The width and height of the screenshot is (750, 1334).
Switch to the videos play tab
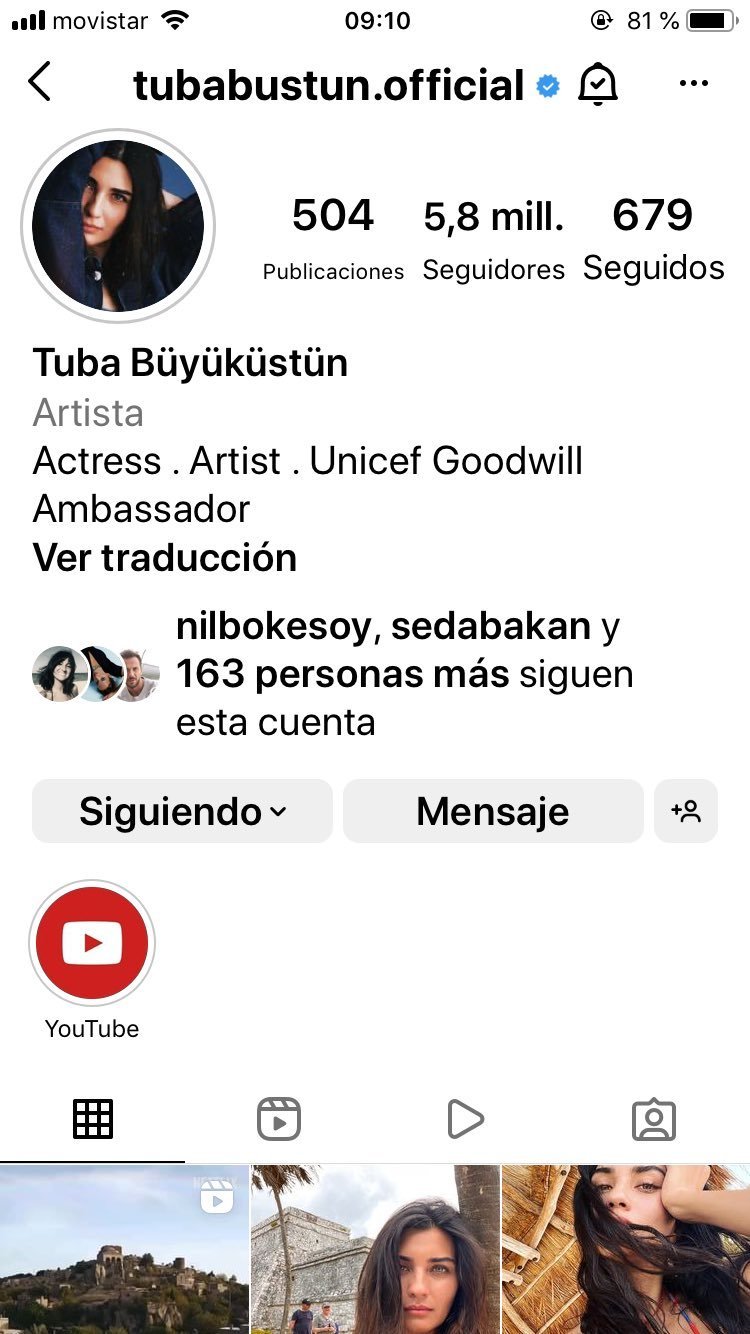(x=465, y=1119)
